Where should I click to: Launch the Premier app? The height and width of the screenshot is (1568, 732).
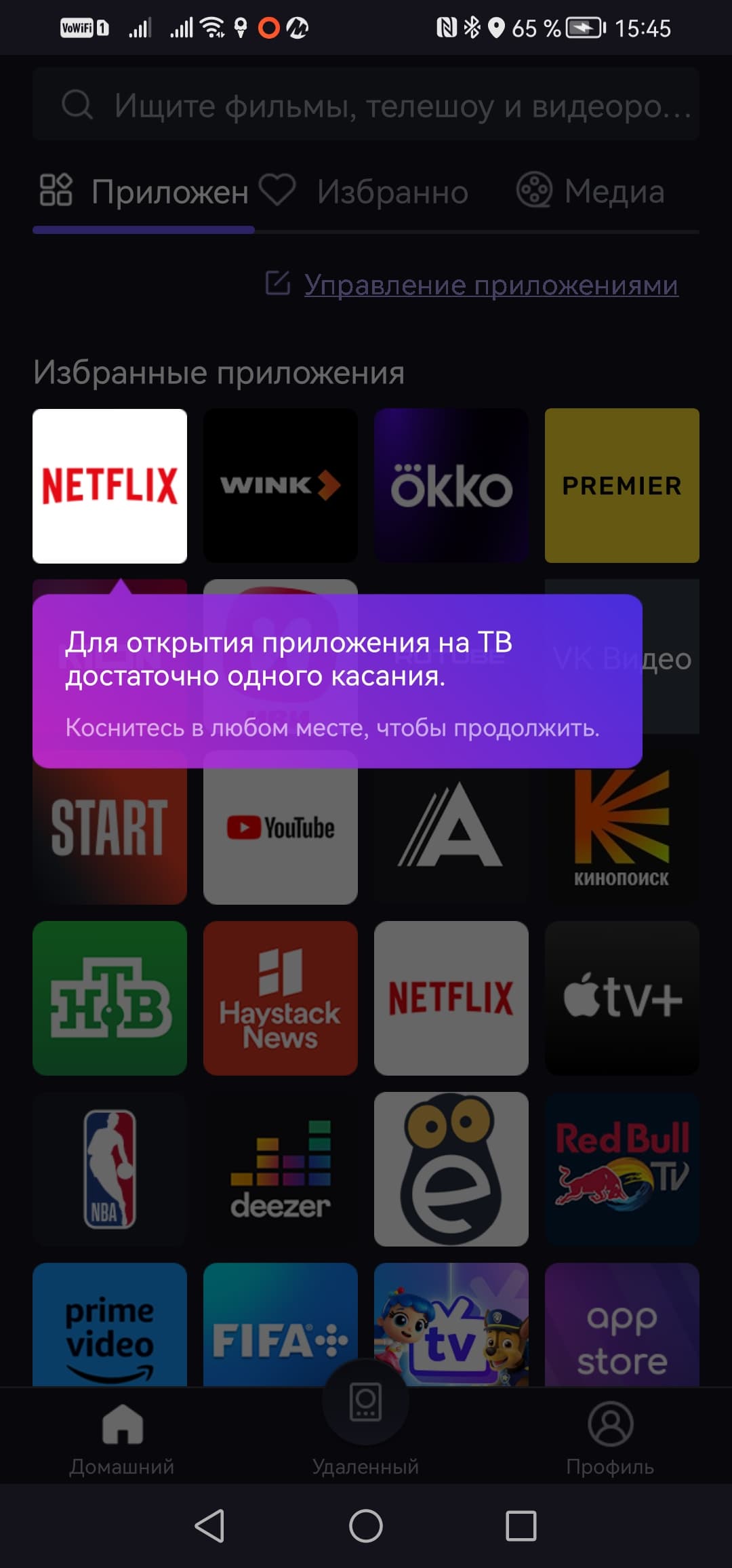[622, 486]
